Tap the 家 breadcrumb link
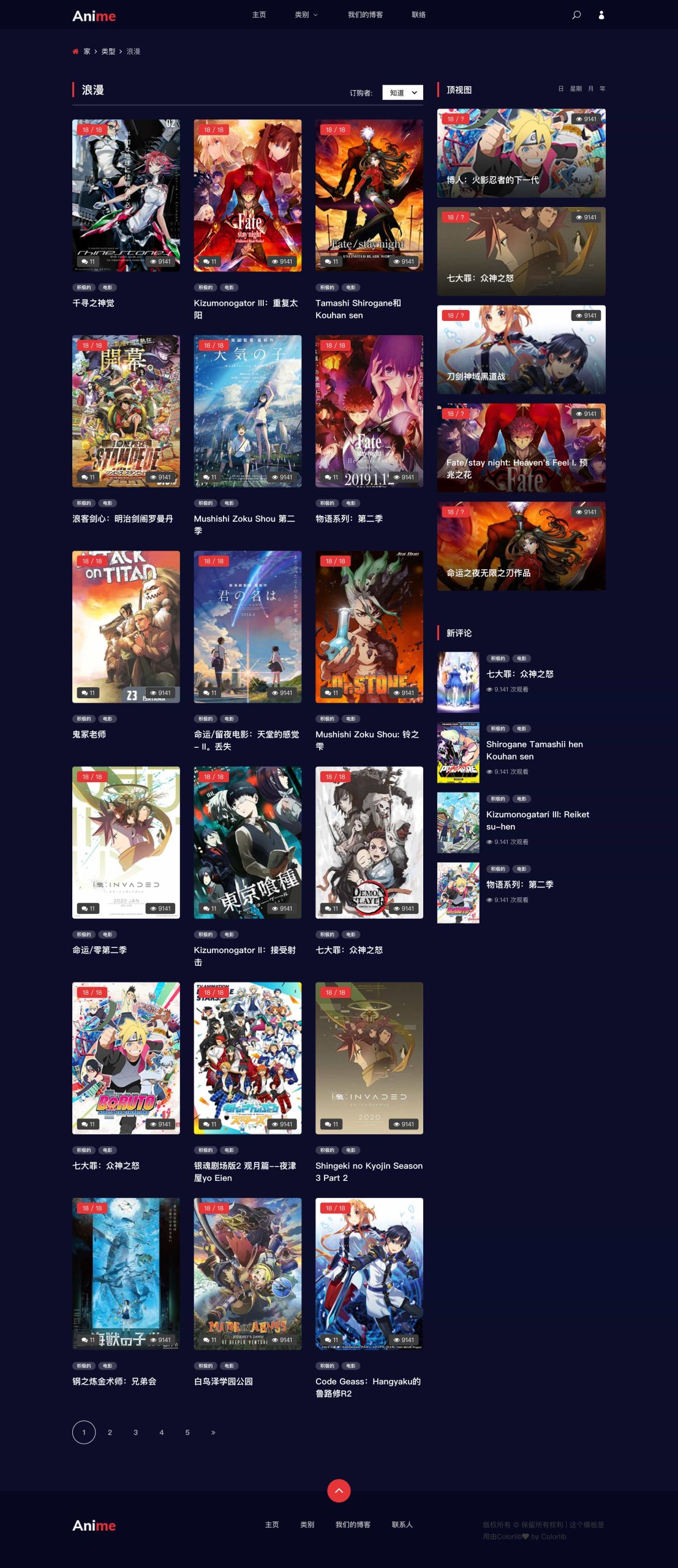Viewport: 678px width, 1568px height. click(87, 51)
